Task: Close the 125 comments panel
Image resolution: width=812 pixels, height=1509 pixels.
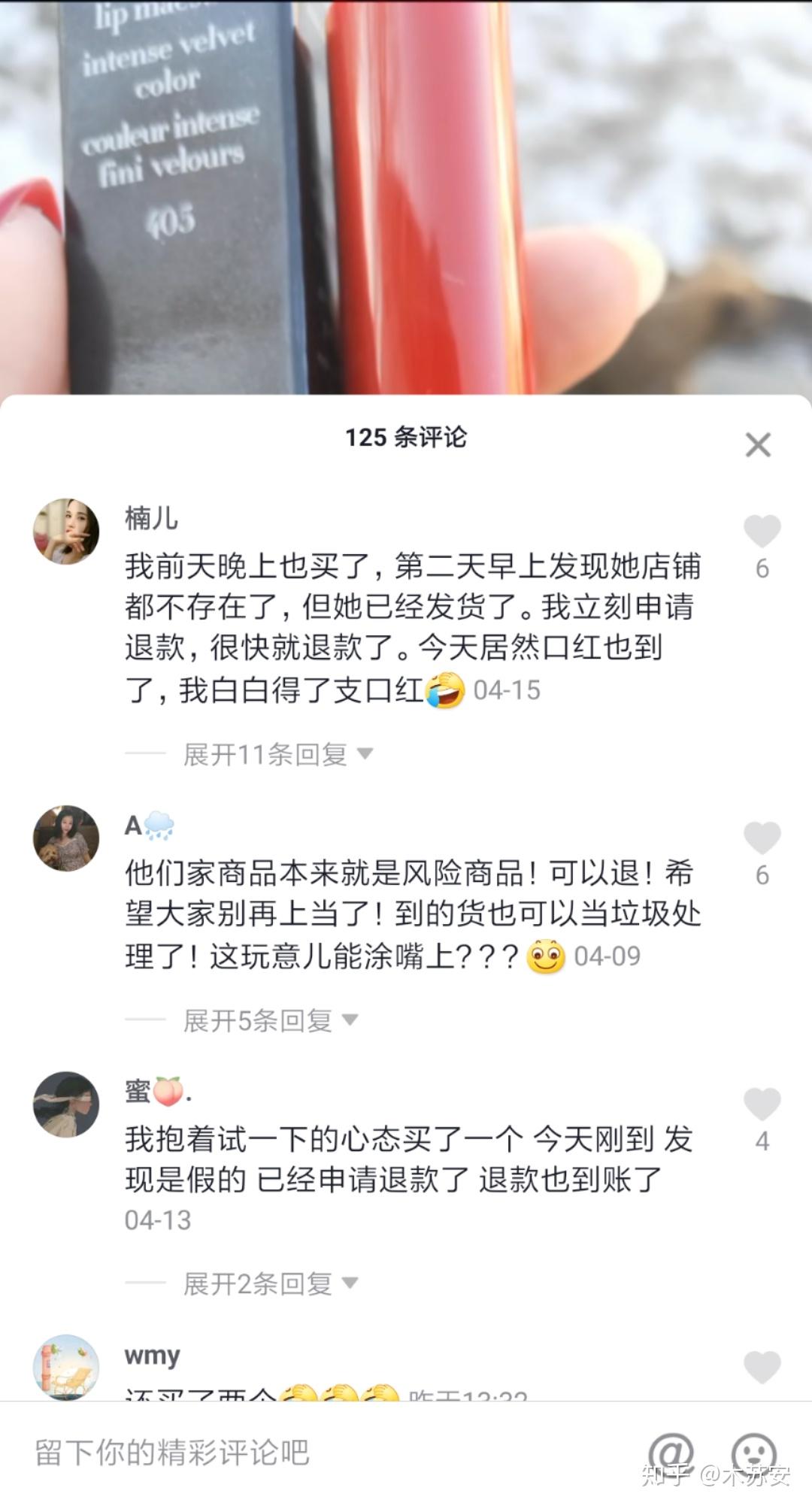Action: click(758, 444)
